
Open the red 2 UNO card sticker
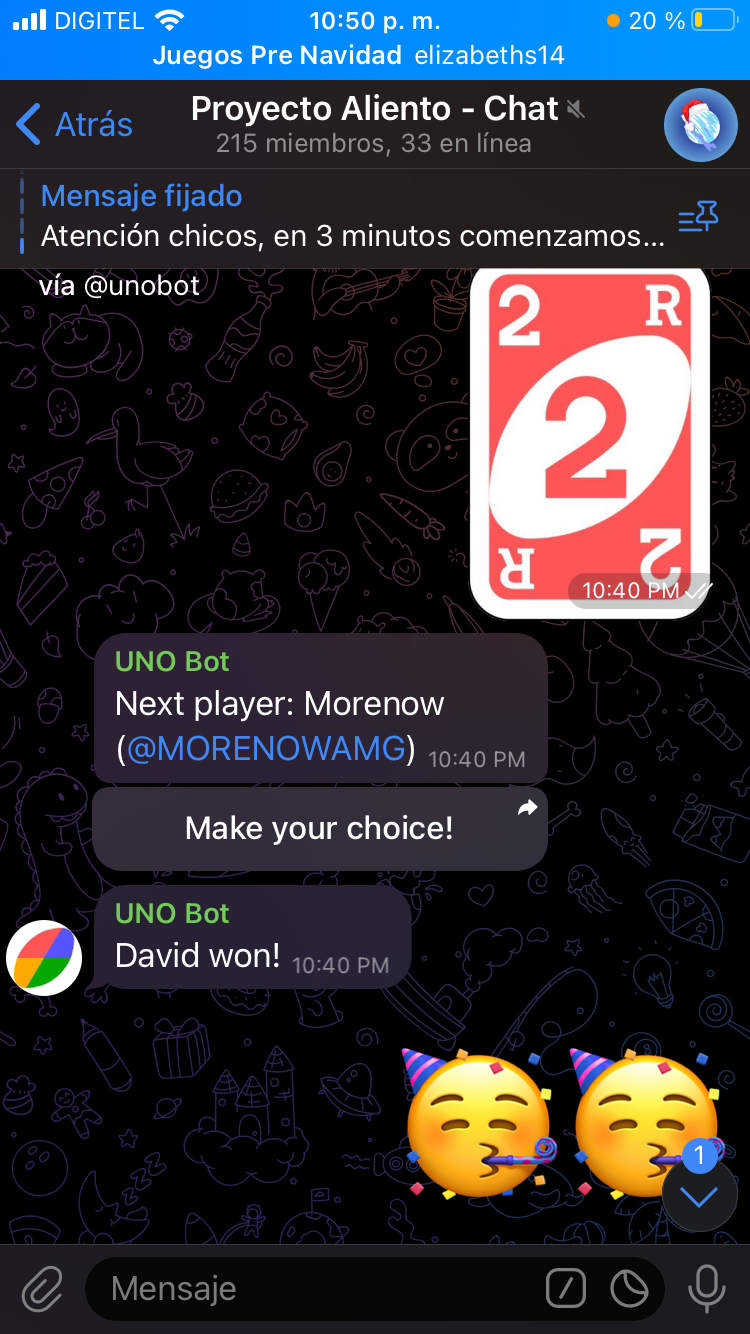click(x=590, y=442)
